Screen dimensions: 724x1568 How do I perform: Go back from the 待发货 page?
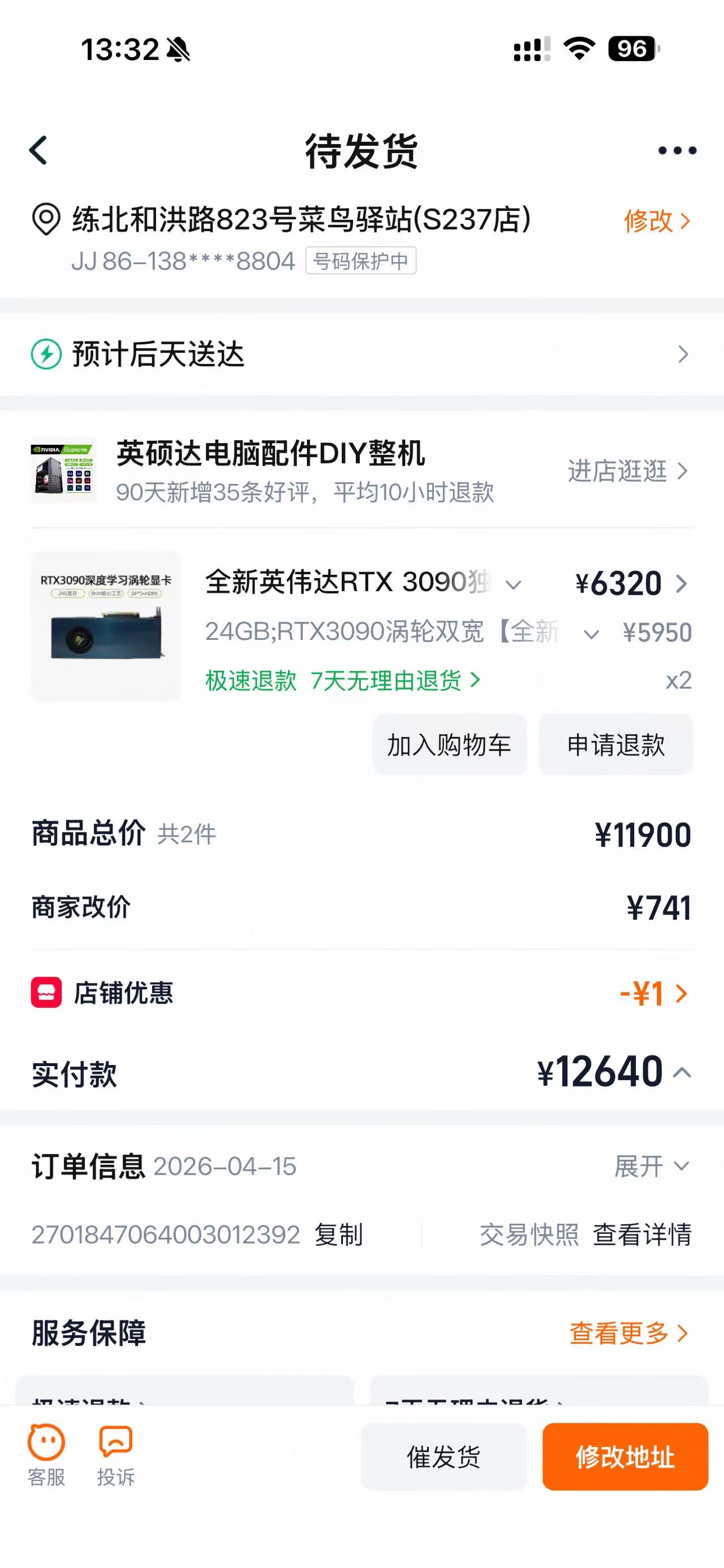(38, 150)
